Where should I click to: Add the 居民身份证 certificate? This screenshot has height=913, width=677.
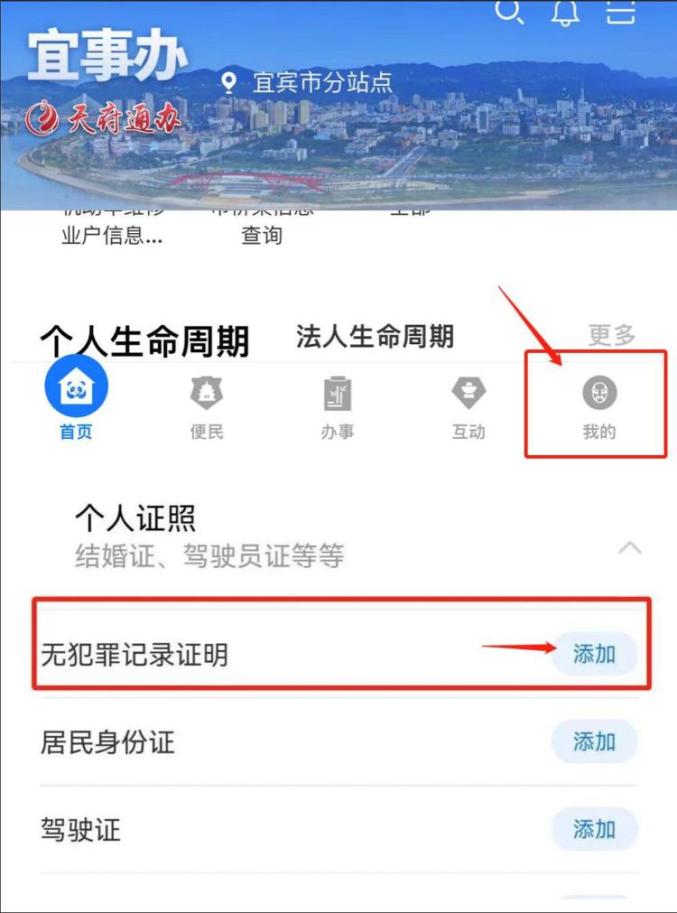(x=594, y=742)
